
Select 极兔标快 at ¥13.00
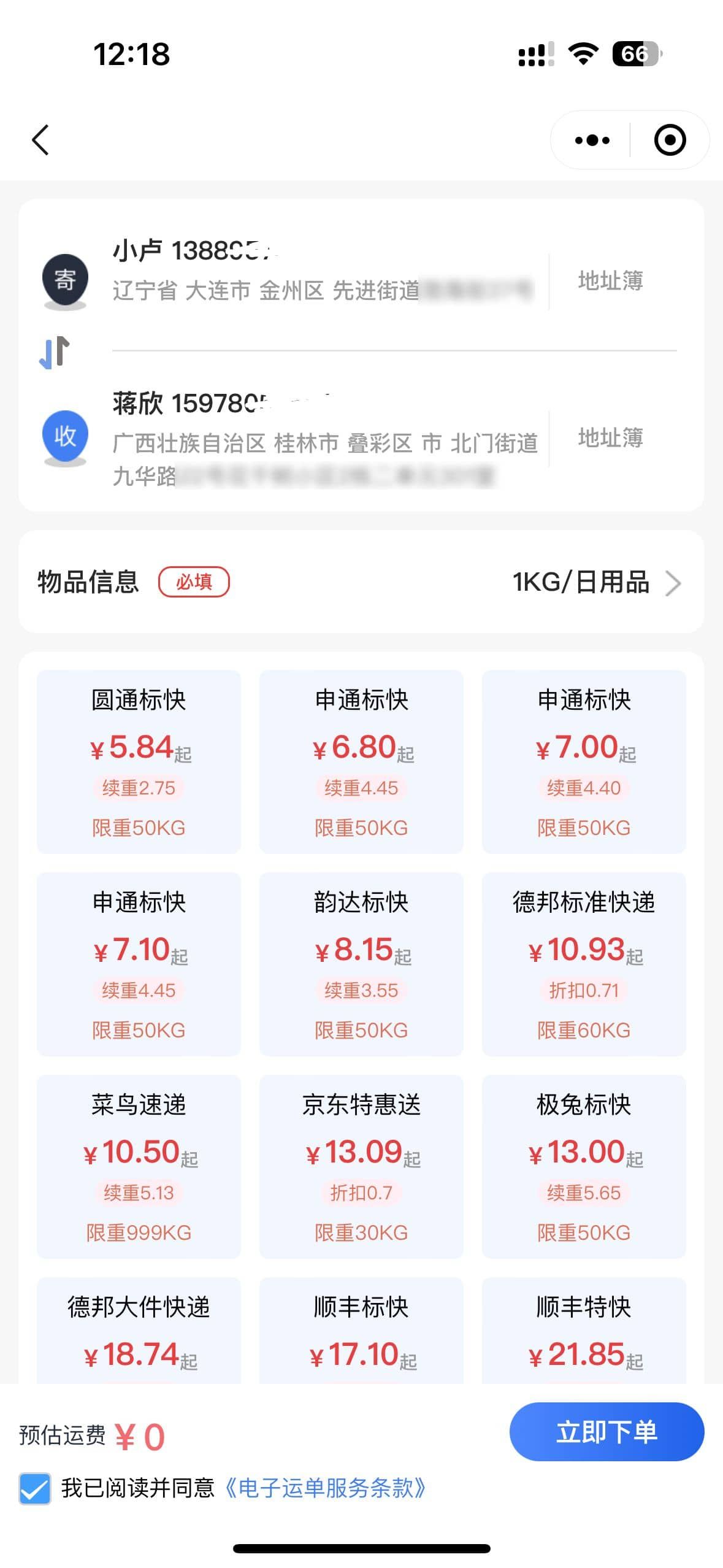click(584, 1166)
